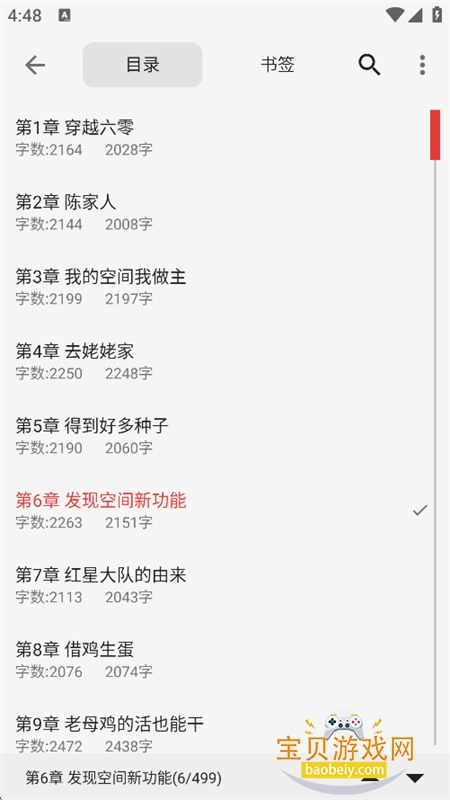
Task: Open current chapter 第6章 发现空间新功能
Action: point(217,510)
